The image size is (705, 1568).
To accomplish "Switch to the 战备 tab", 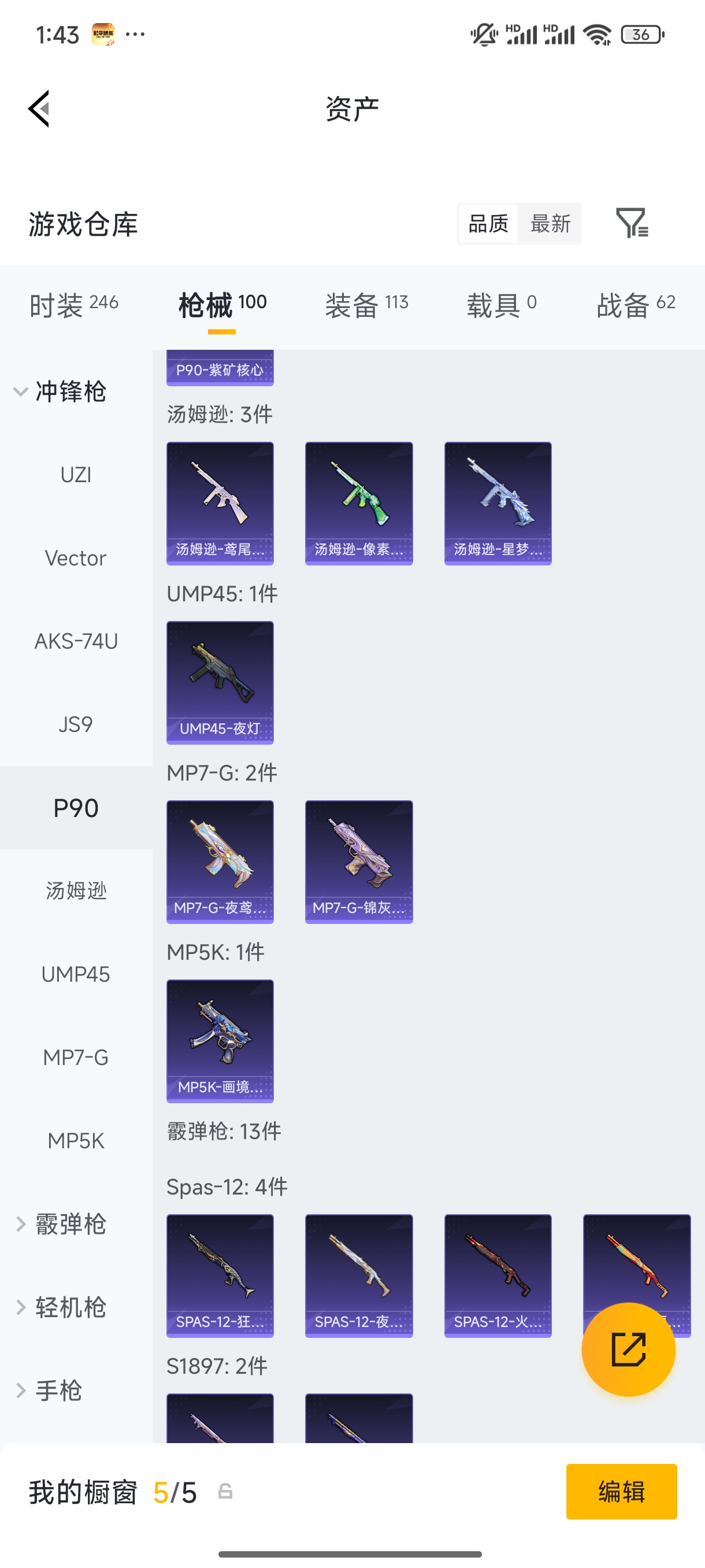I will 636,304.
